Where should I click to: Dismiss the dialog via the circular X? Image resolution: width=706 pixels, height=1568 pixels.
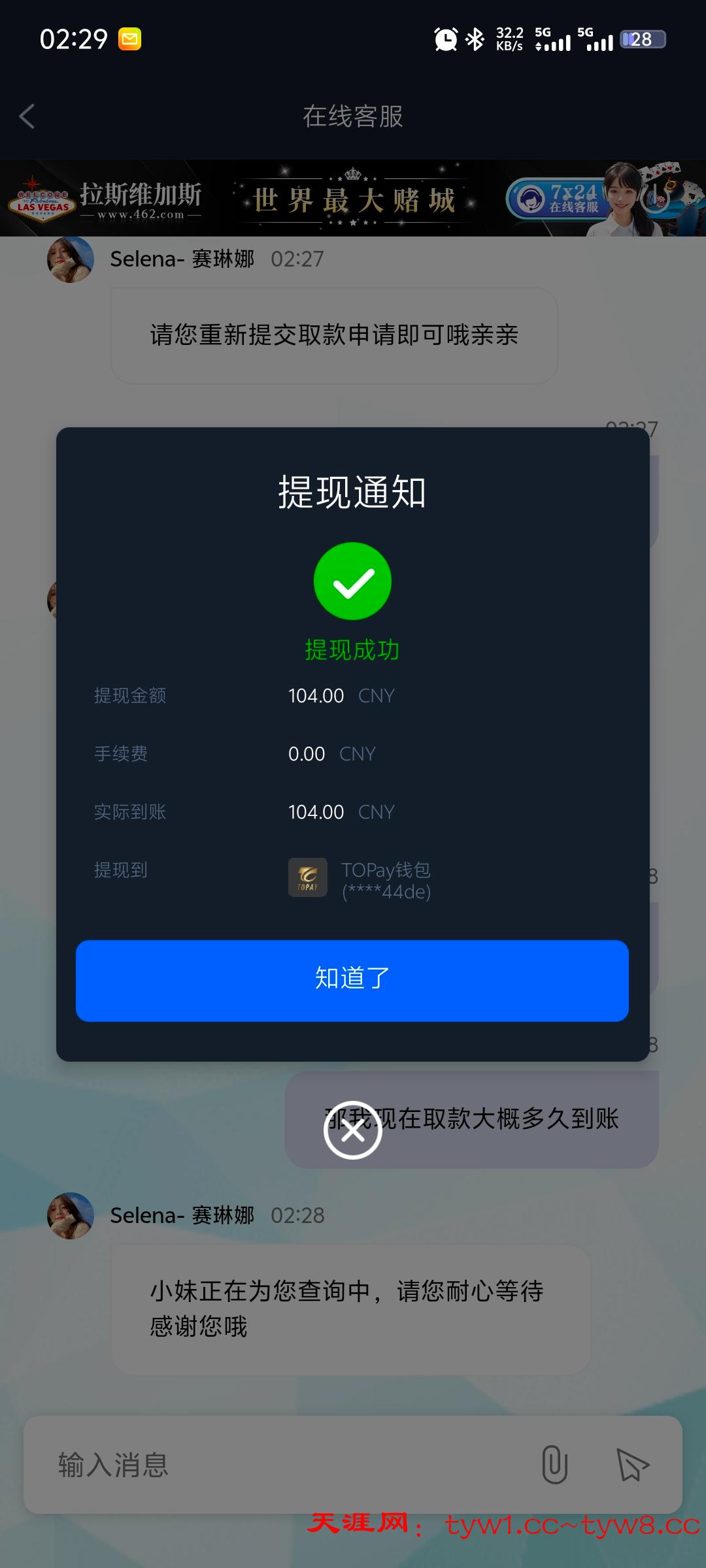click(x=352, y=1128)
